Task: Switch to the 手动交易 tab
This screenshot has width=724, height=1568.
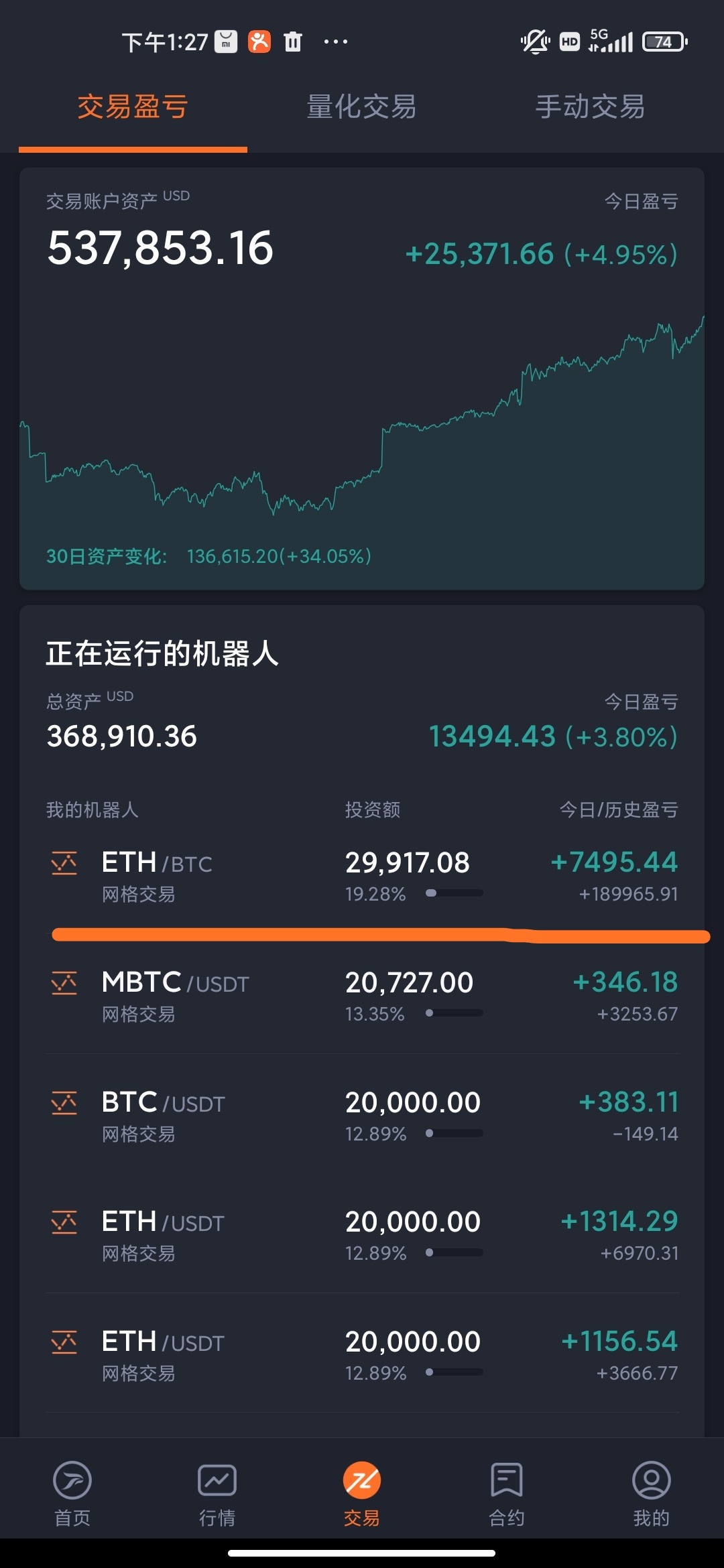Action: (590, 107)
